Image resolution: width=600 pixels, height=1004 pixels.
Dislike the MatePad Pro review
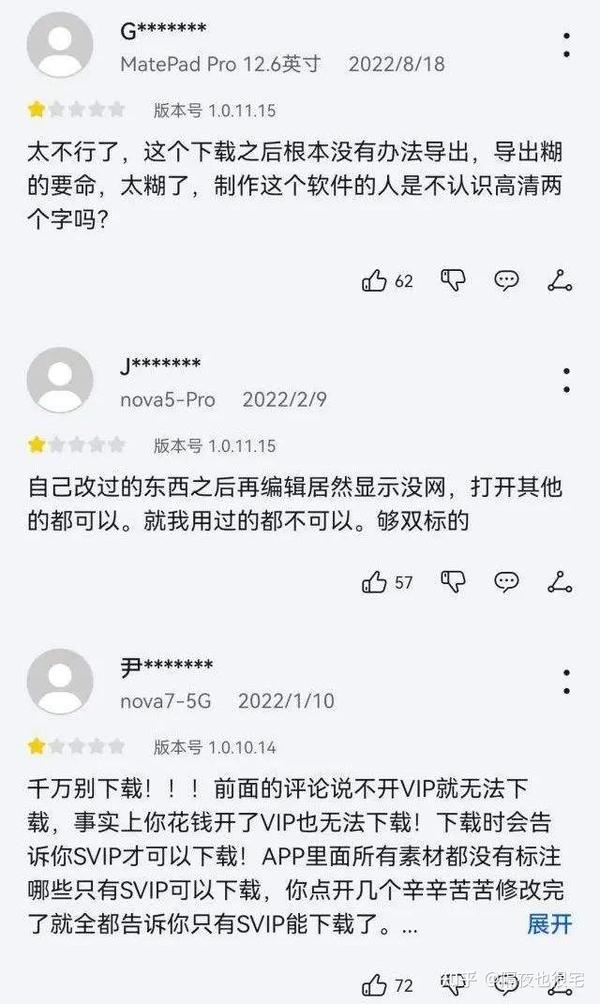pyautogui.click(x=453, y=280)
